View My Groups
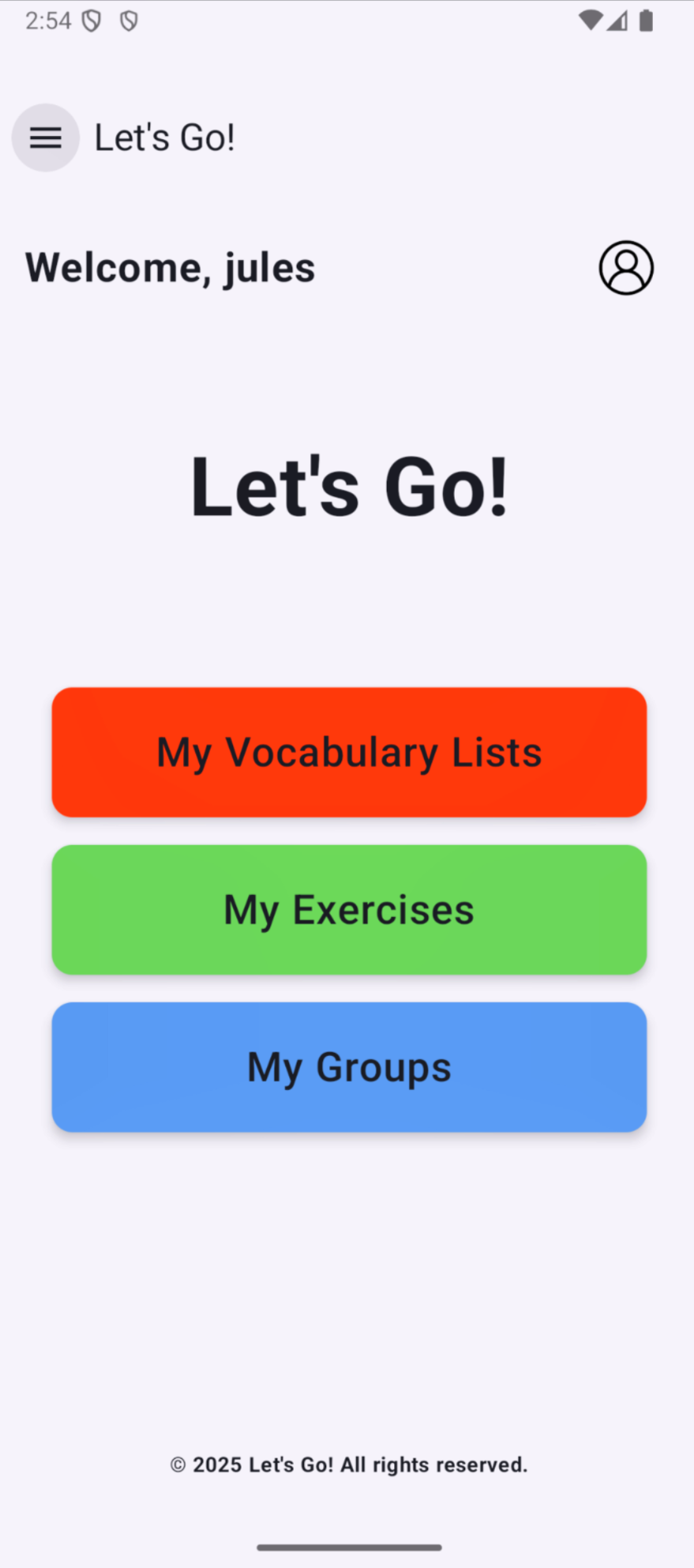This screenshot has width=694, height=1568. click(349, 1067)
